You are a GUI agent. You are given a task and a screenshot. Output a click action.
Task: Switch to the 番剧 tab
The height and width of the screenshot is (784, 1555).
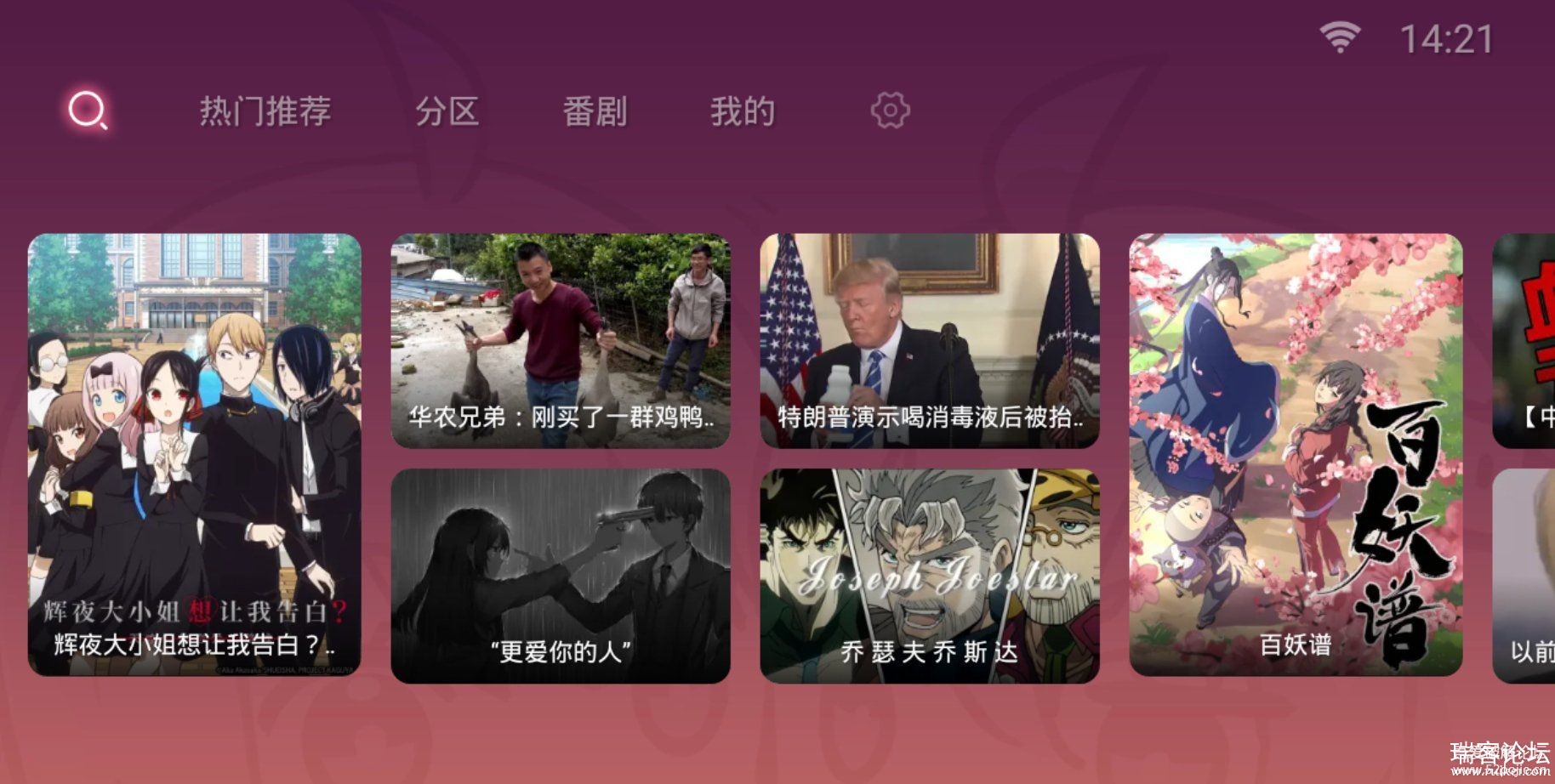[595, 111]
